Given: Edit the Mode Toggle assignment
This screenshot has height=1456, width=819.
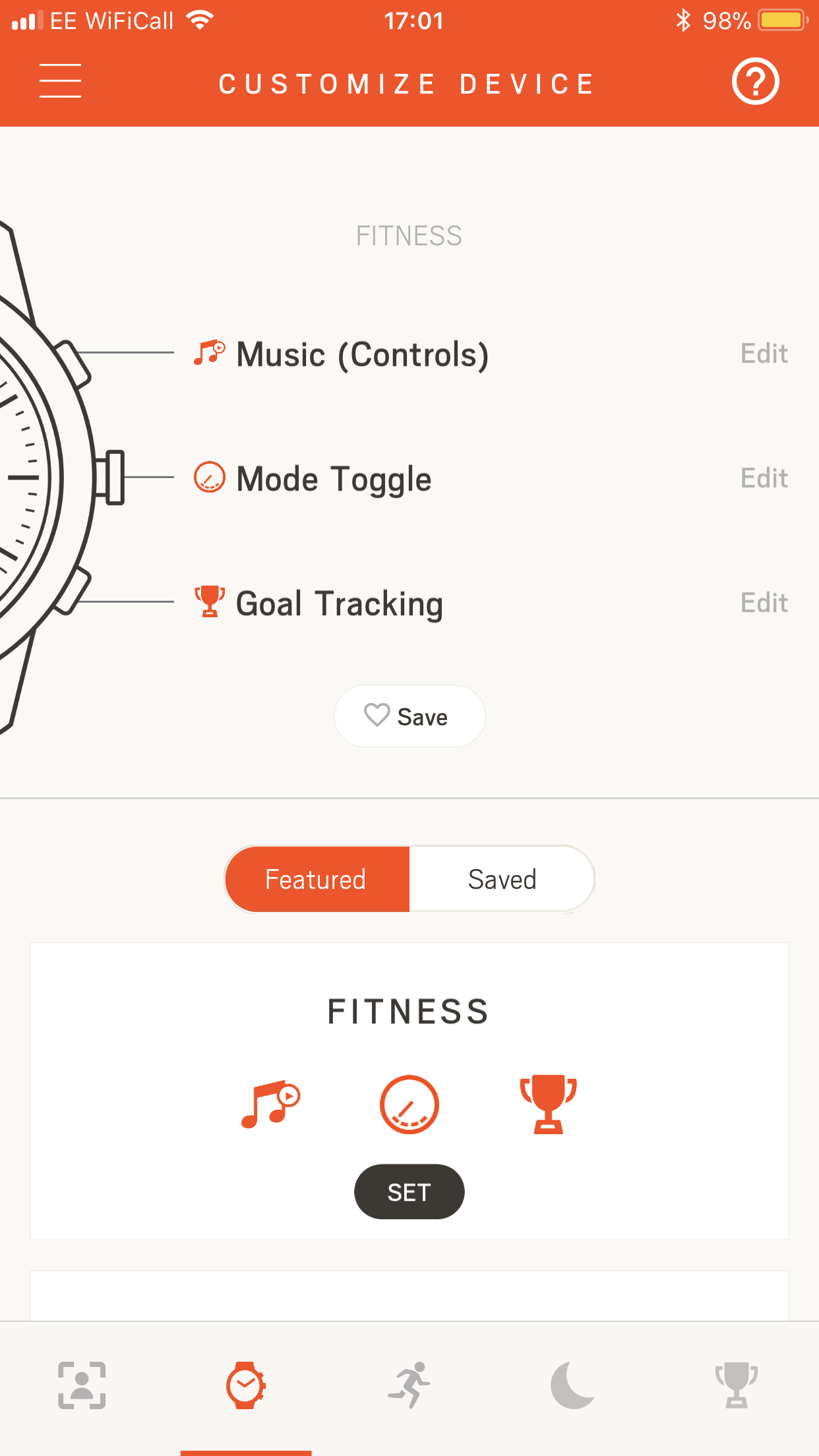Looking at the screenshot, I should pos(764,478).
